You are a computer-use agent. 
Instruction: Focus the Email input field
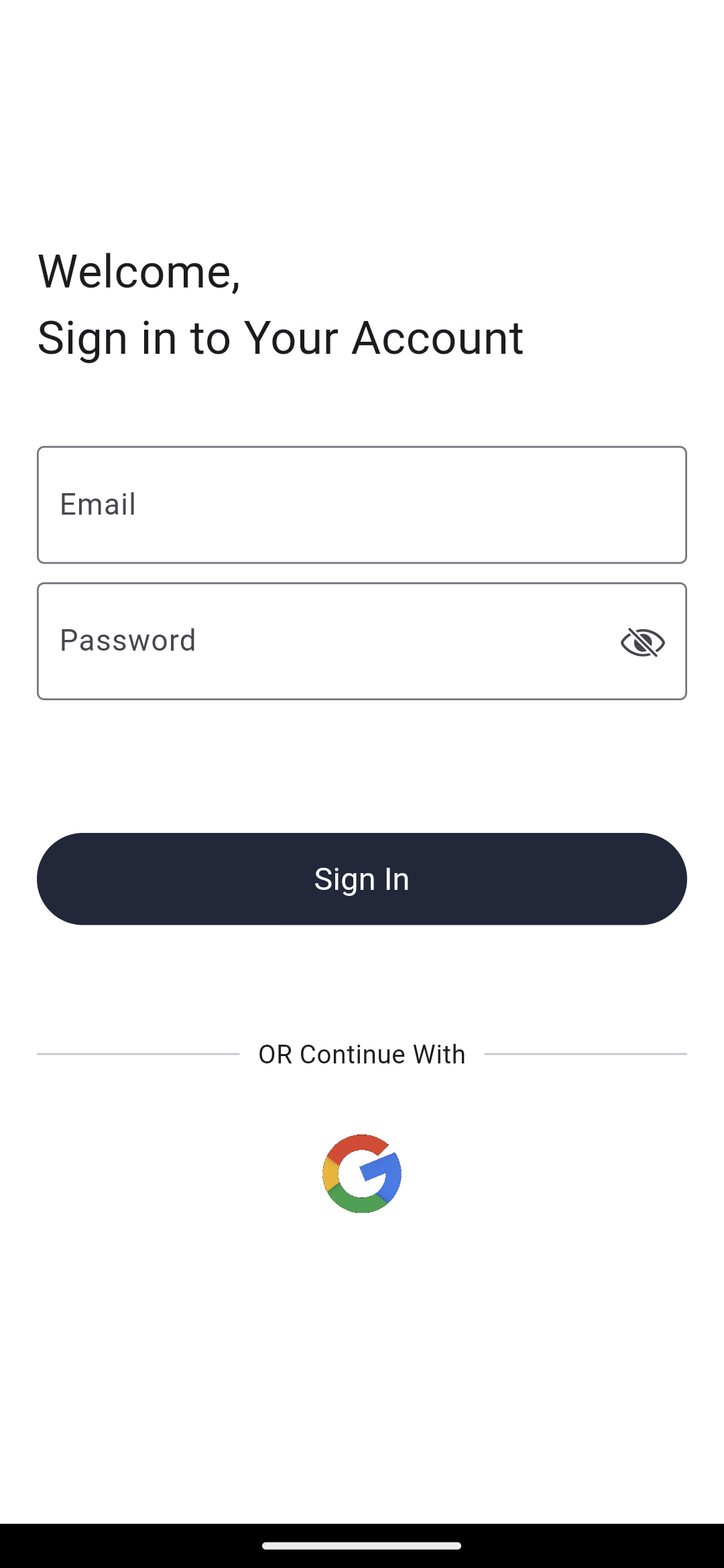pos(362,505)
